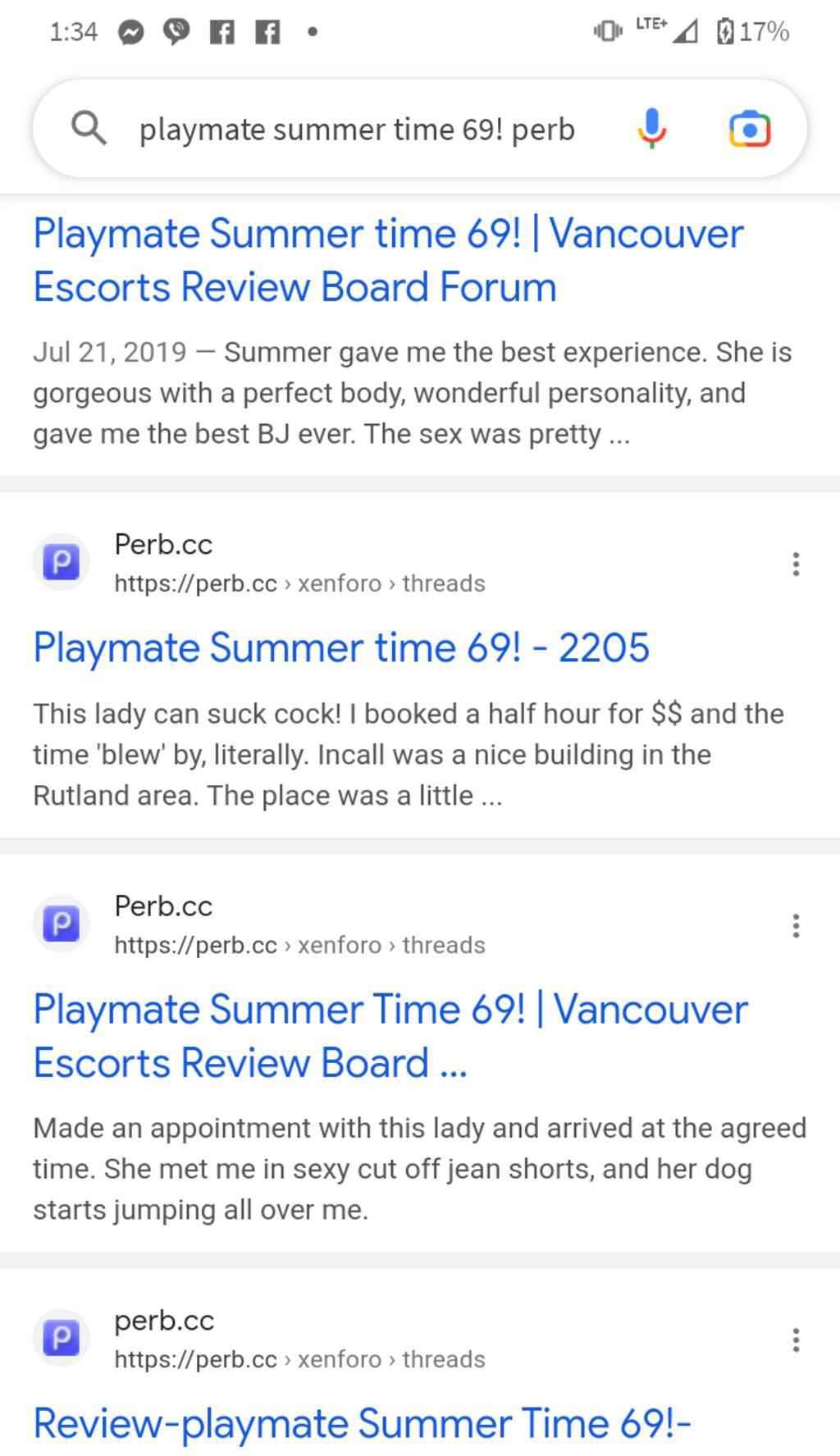Open more options for the truncated "Review Board ..." result
The image size is (840, 1456).
coord(796,926)
